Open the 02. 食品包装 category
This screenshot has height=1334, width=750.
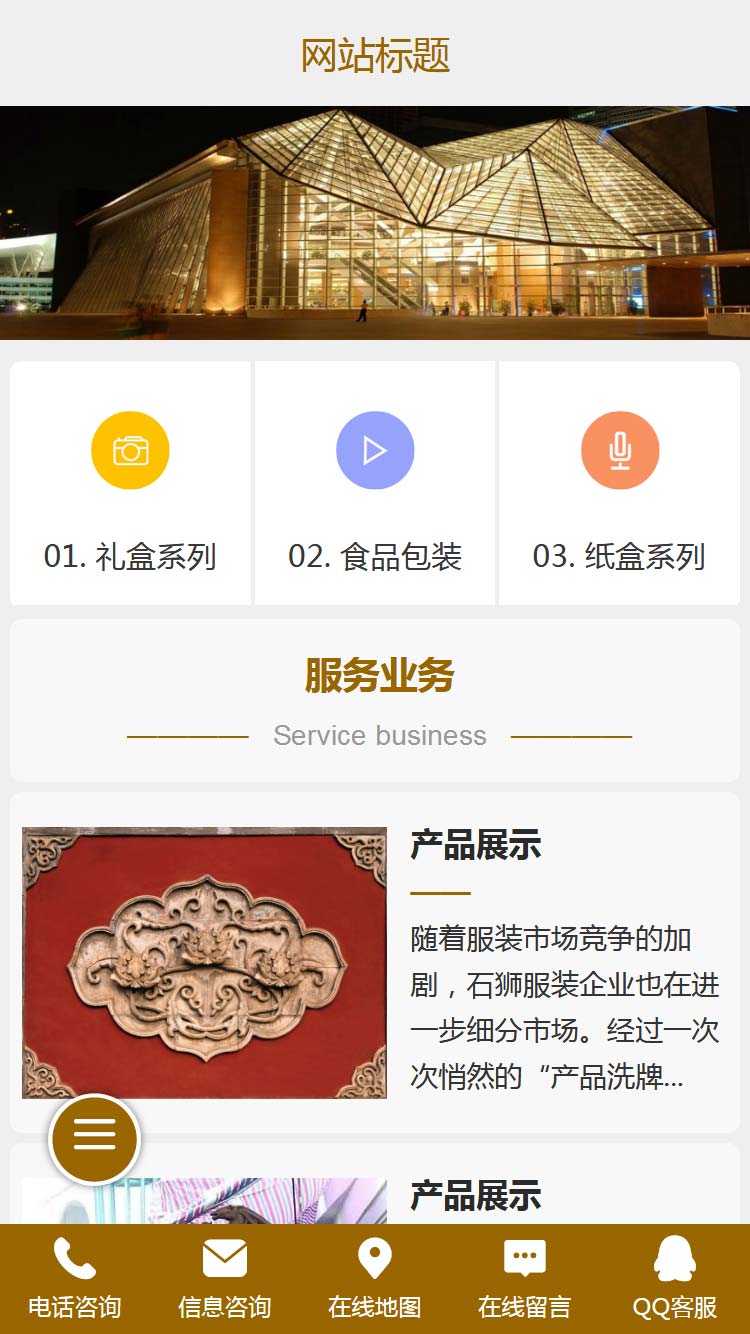click(x=375, y=484)
